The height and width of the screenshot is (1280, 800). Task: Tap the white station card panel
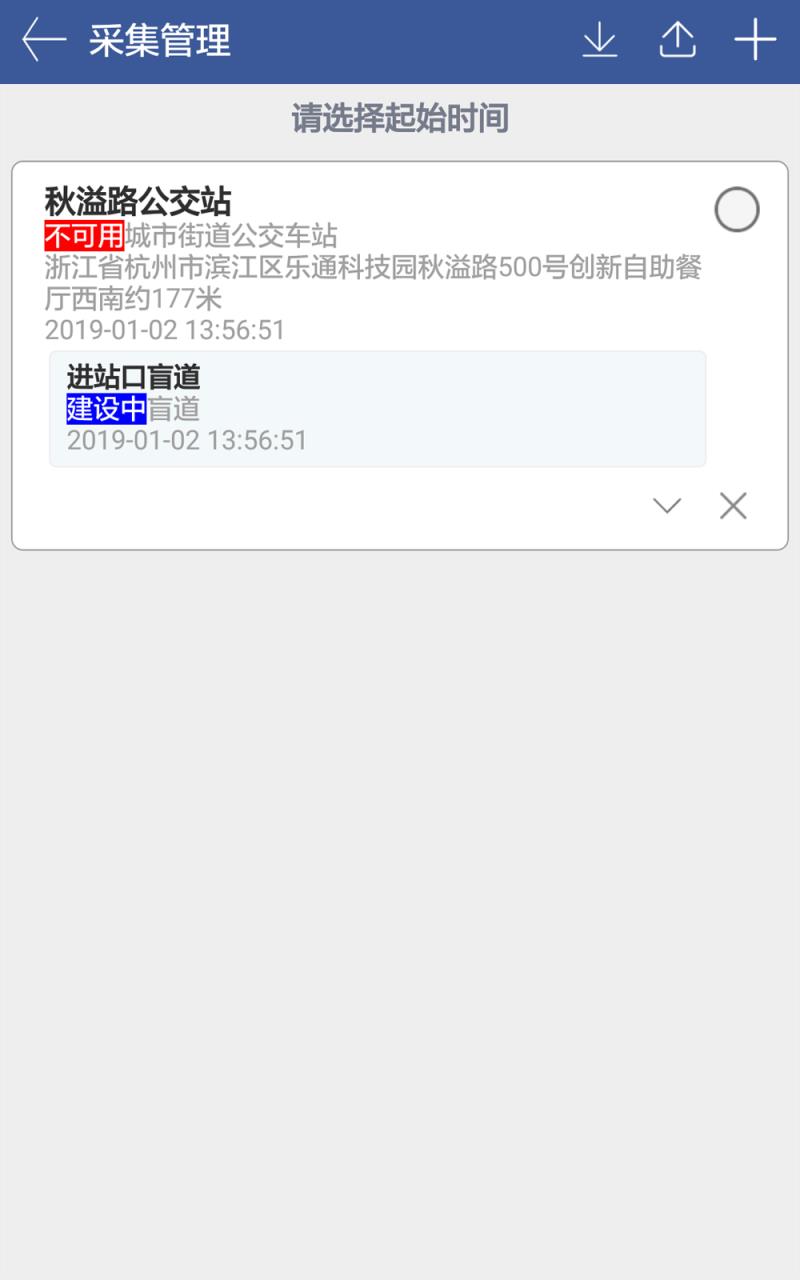[400, 350]
